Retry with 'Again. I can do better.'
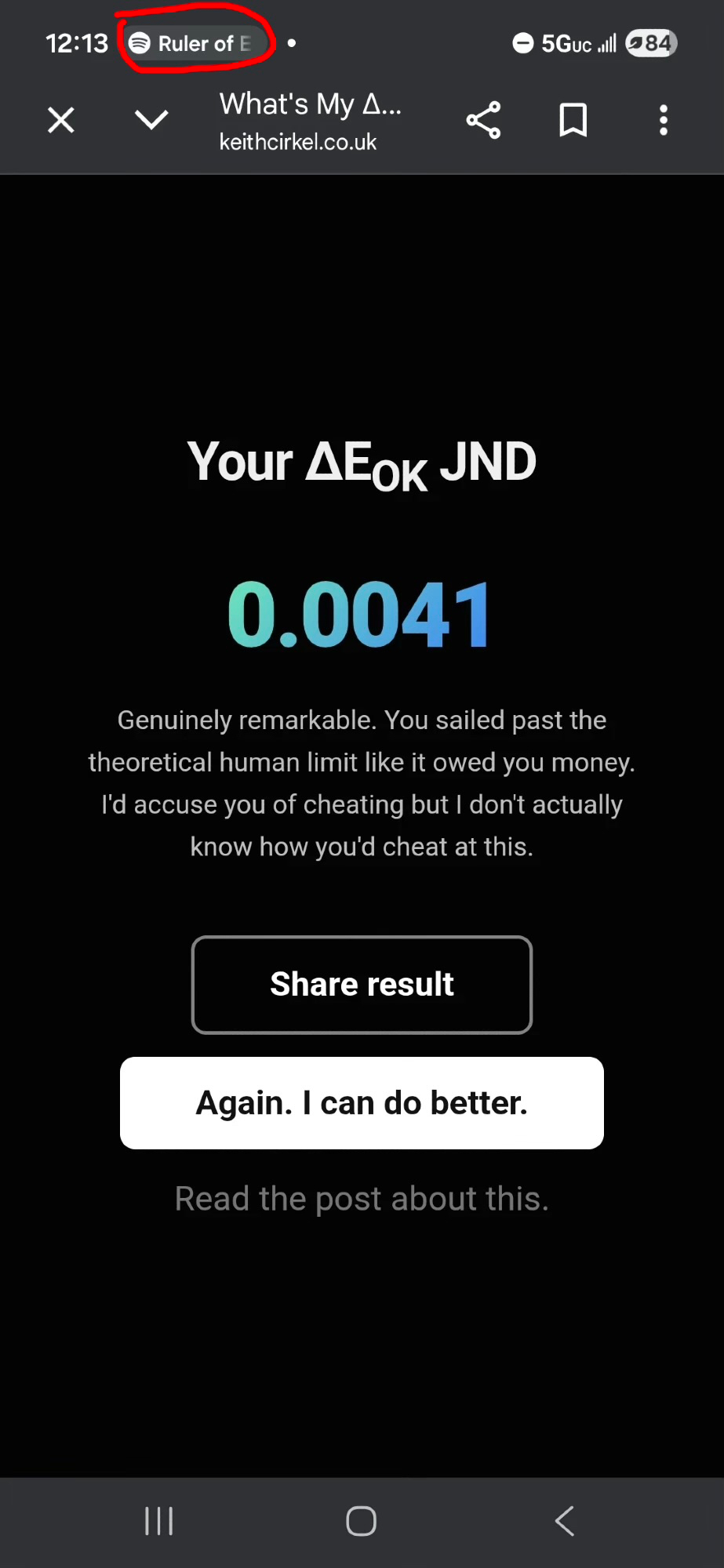Image resolution: width=724 pixels, height=1568 pixels. tap(362, 1103)
